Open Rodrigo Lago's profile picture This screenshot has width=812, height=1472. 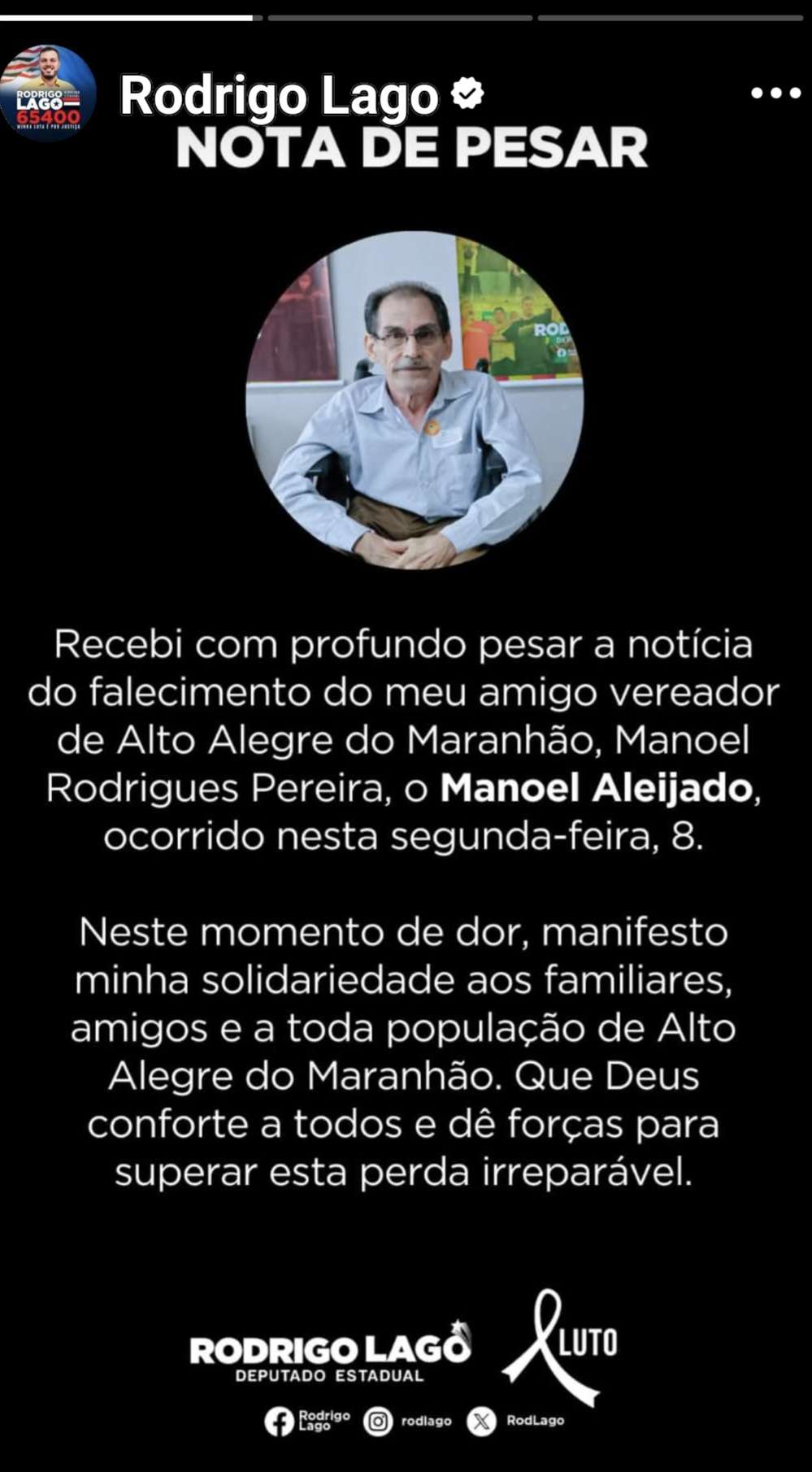pos(49,92)
